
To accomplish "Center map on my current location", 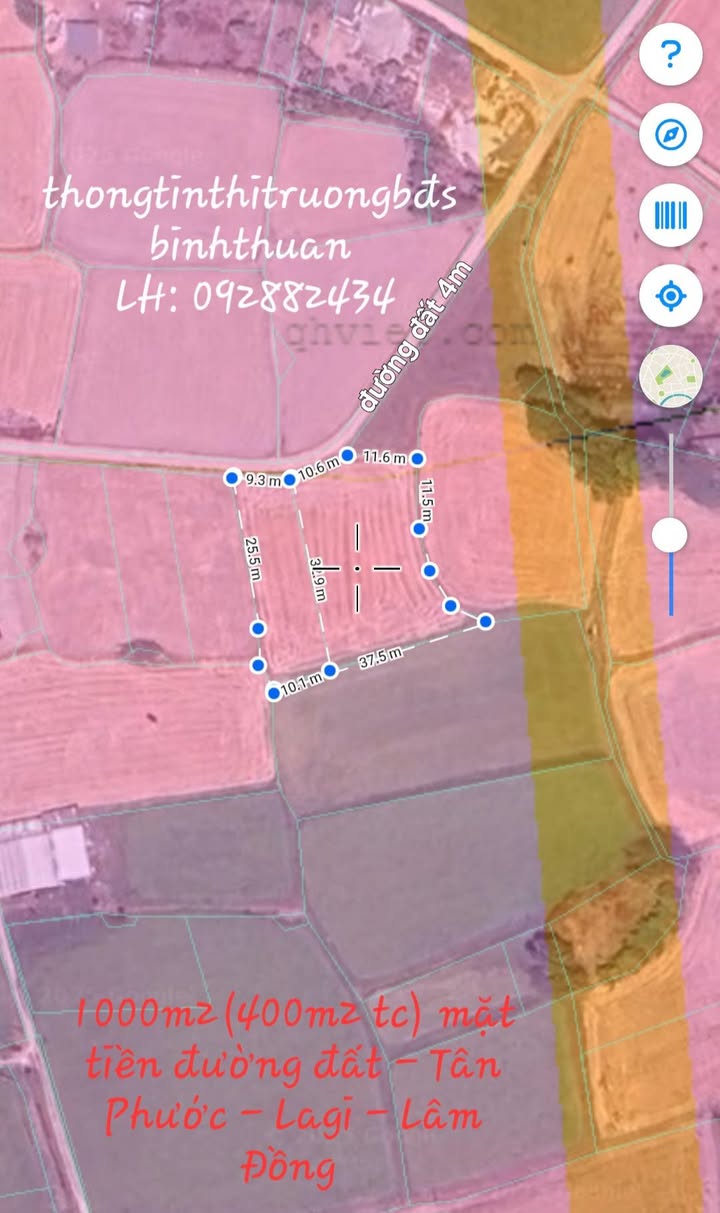I will [671, 296].
